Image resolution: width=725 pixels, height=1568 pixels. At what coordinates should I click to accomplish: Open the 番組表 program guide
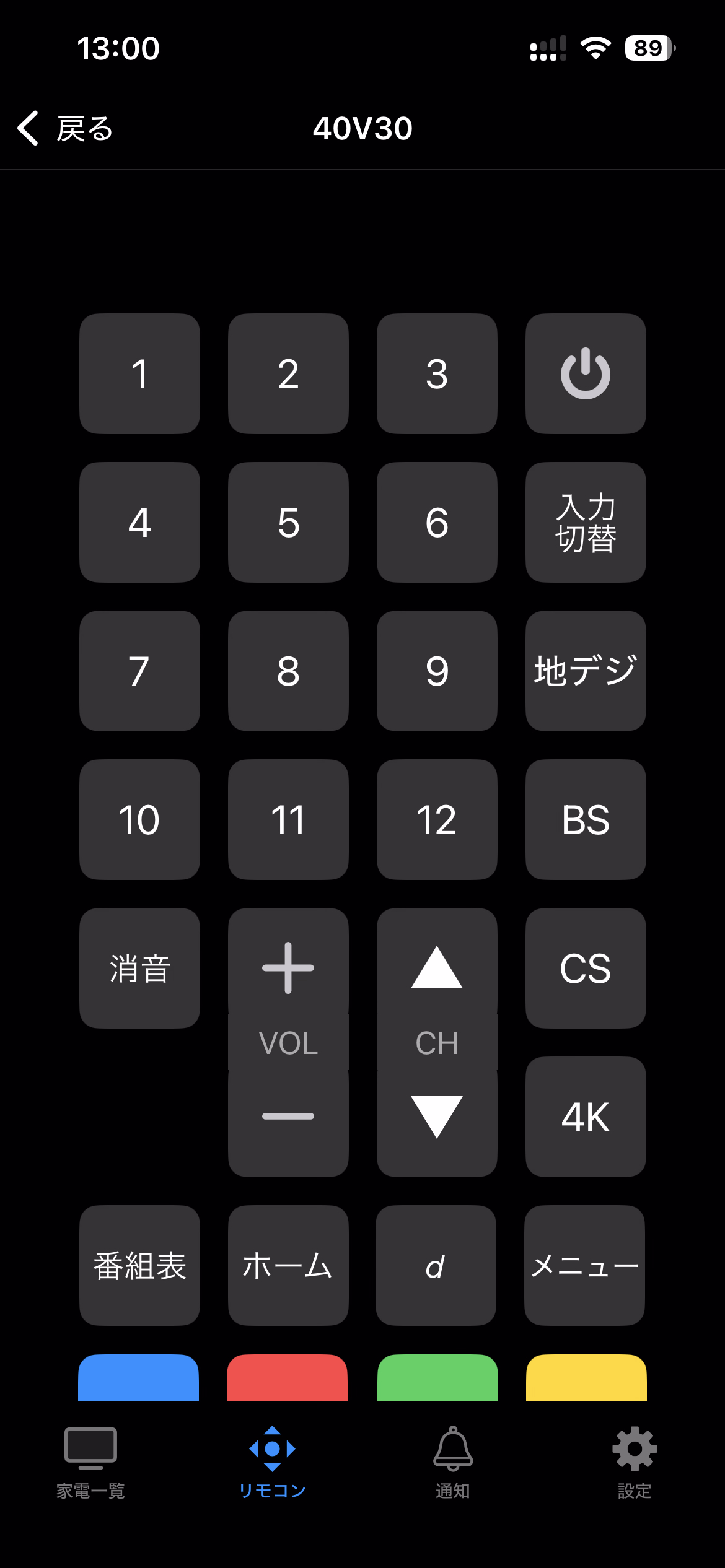click(139, 1265)
